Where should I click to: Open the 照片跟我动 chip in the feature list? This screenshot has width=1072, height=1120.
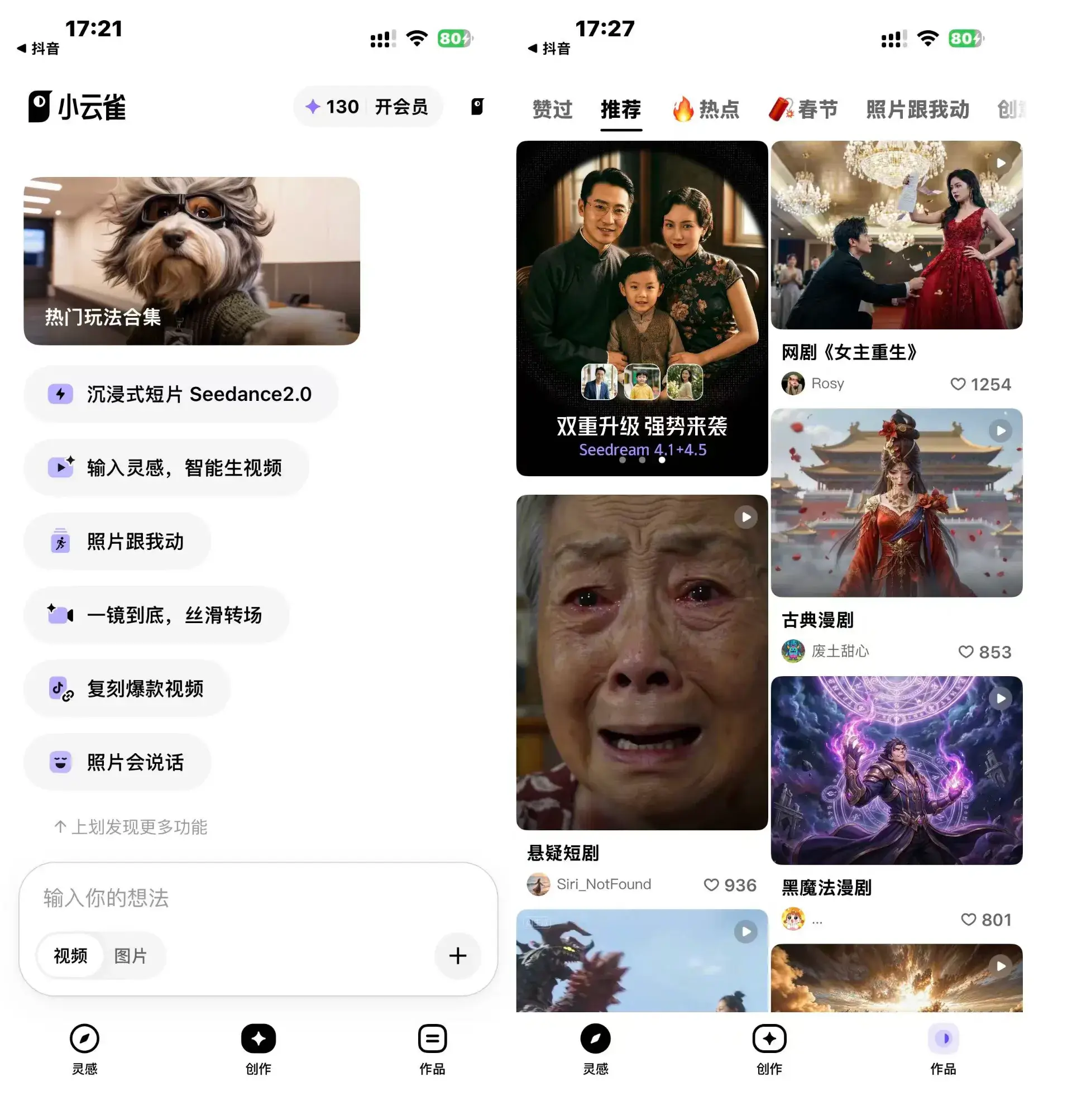pyautogui.click(x=117, y=542)
